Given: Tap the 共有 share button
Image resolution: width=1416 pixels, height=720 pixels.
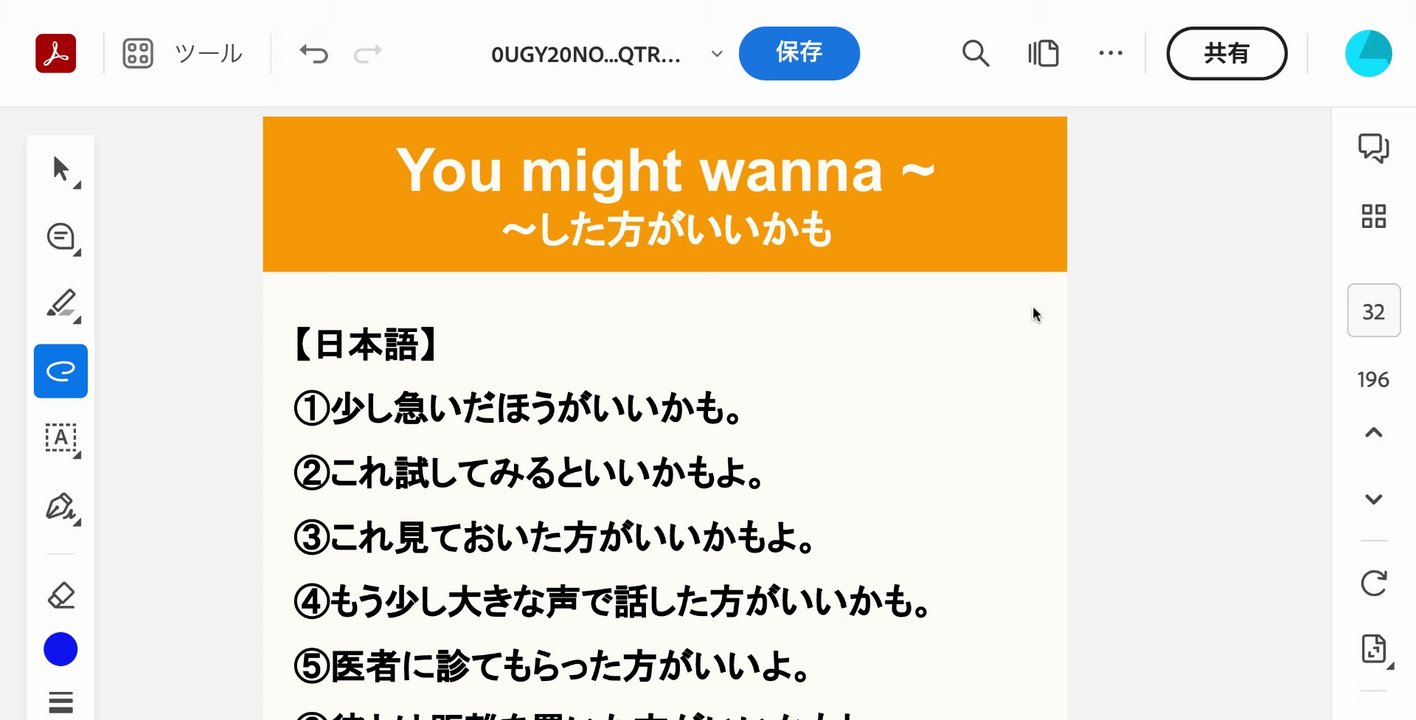Looking at the screenshot, I should coord(1226,53).
